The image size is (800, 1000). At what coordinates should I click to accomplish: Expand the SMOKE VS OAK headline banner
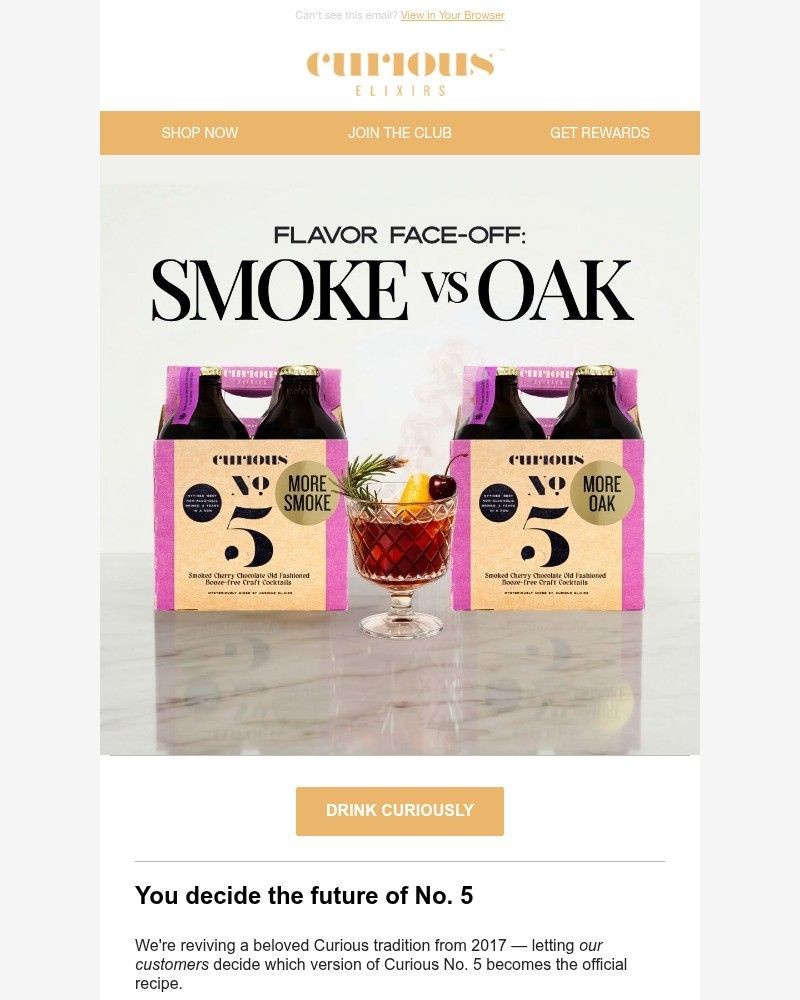pos(400,288)
